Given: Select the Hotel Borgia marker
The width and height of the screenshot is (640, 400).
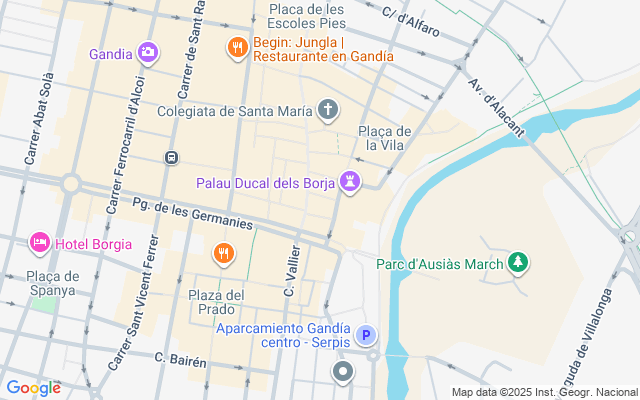Looking at the screenshot, I should pyautogui.click(x=41, y=243).
